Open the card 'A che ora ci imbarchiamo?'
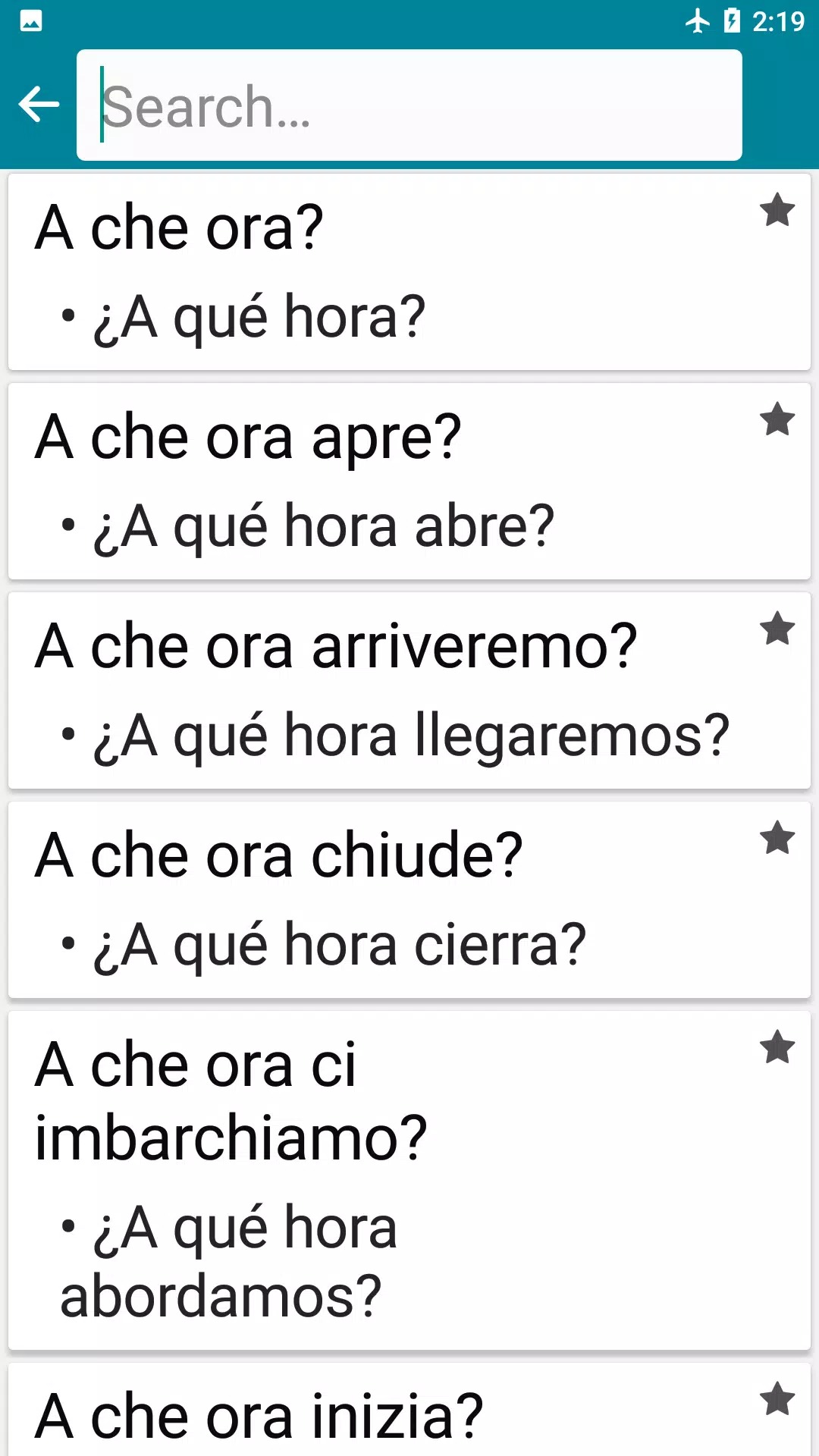The height and width of the screenshot is (1456, 819). point(379,1180)
